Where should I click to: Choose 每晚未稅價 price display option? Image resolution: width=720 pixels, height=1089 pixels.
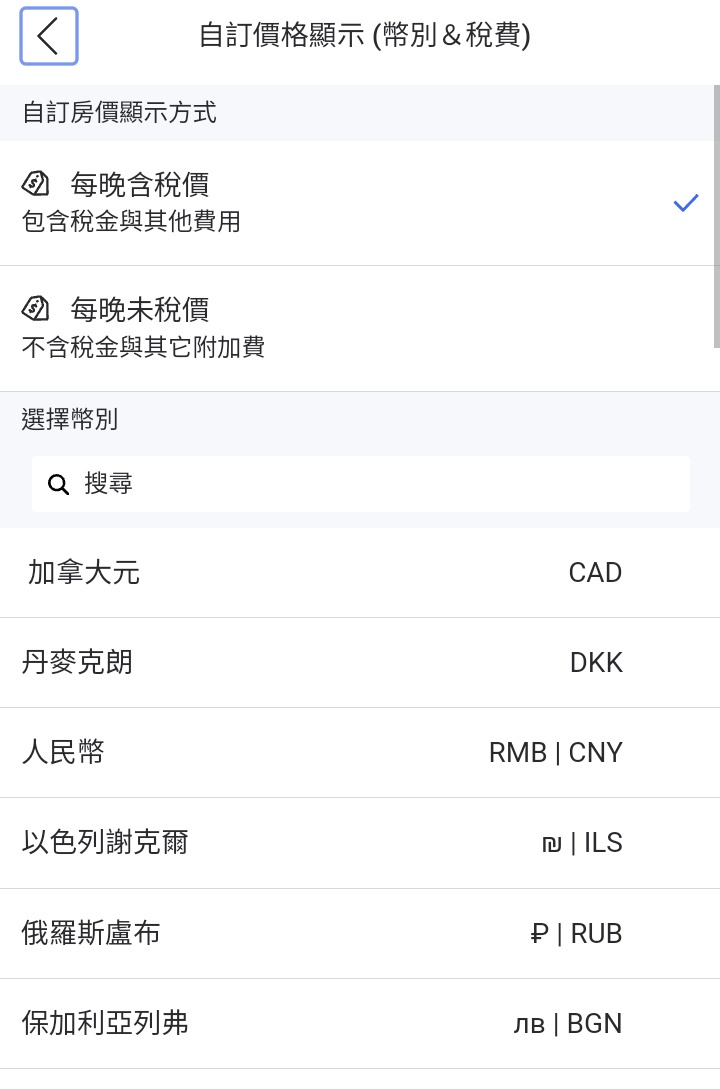[x=360, y=328]
